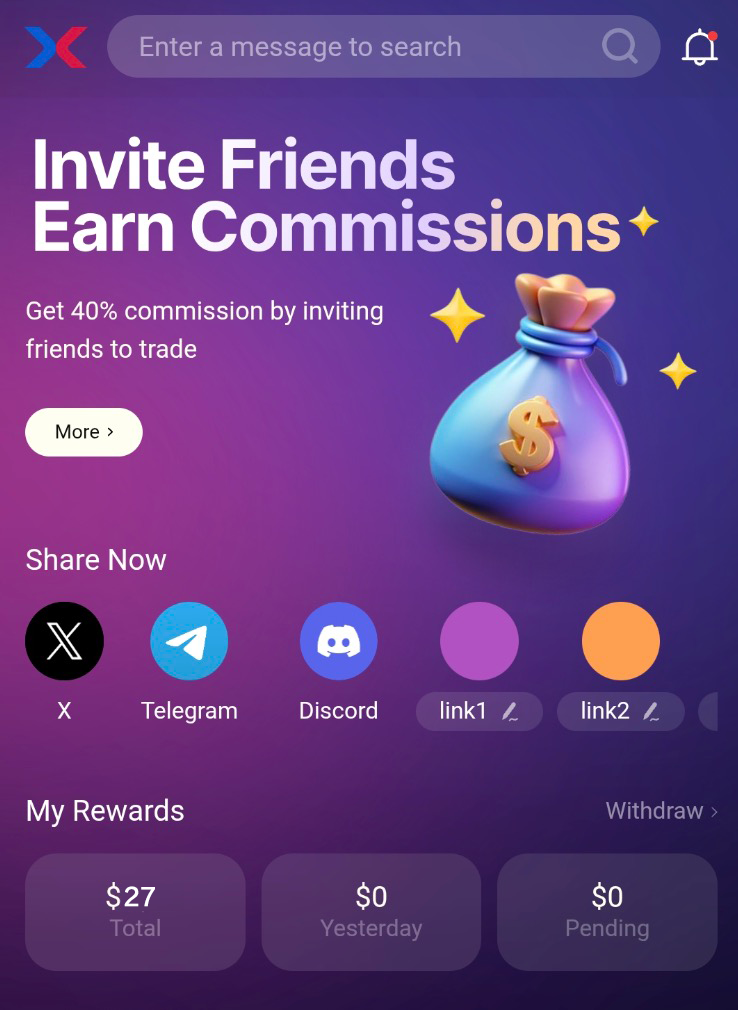Select the orange link2 circle
The width and height of the screenshot is (738, 1010).
click(621, 641)
